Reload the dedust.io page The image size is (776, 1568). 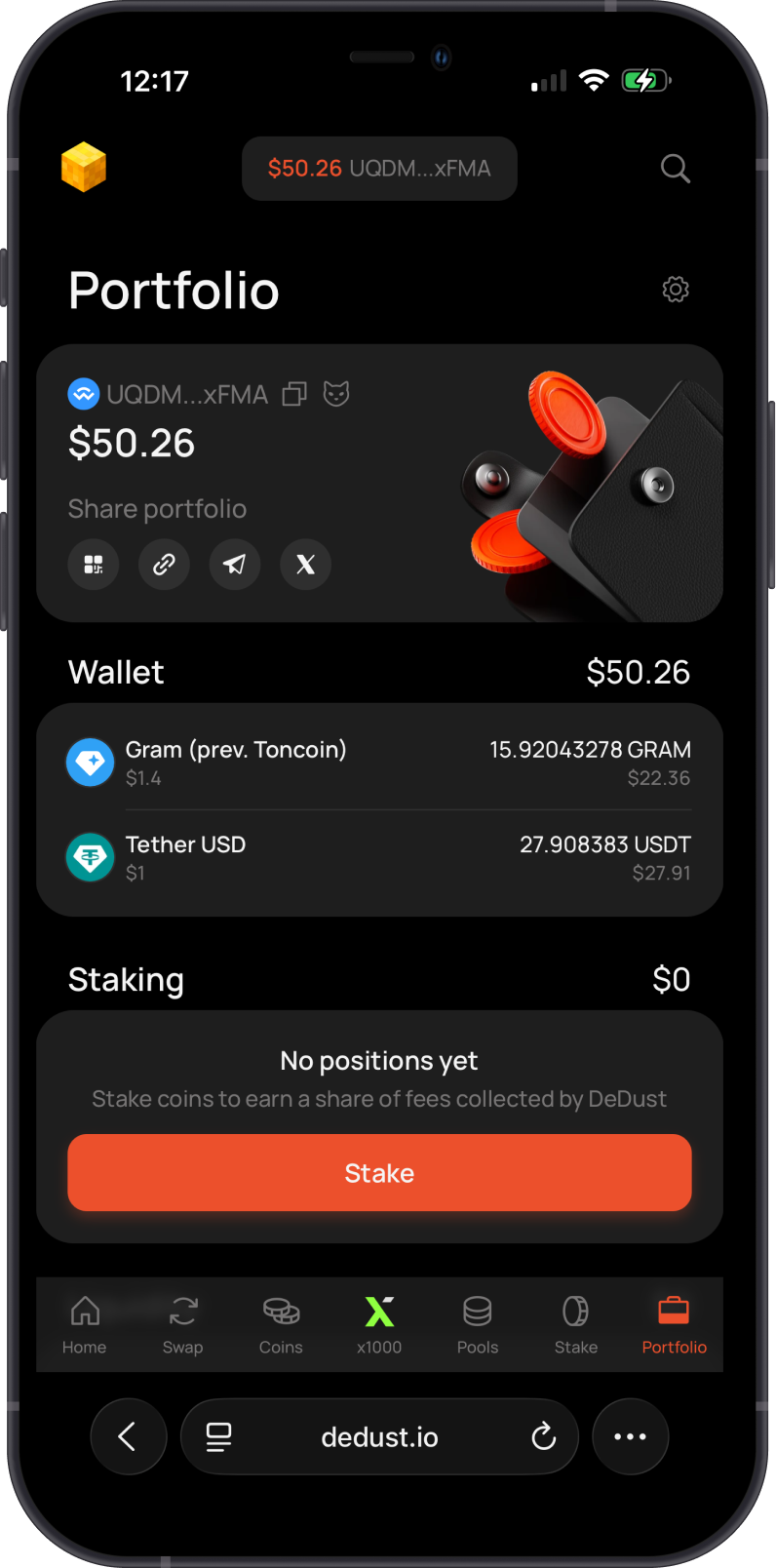click(544, 1436)
